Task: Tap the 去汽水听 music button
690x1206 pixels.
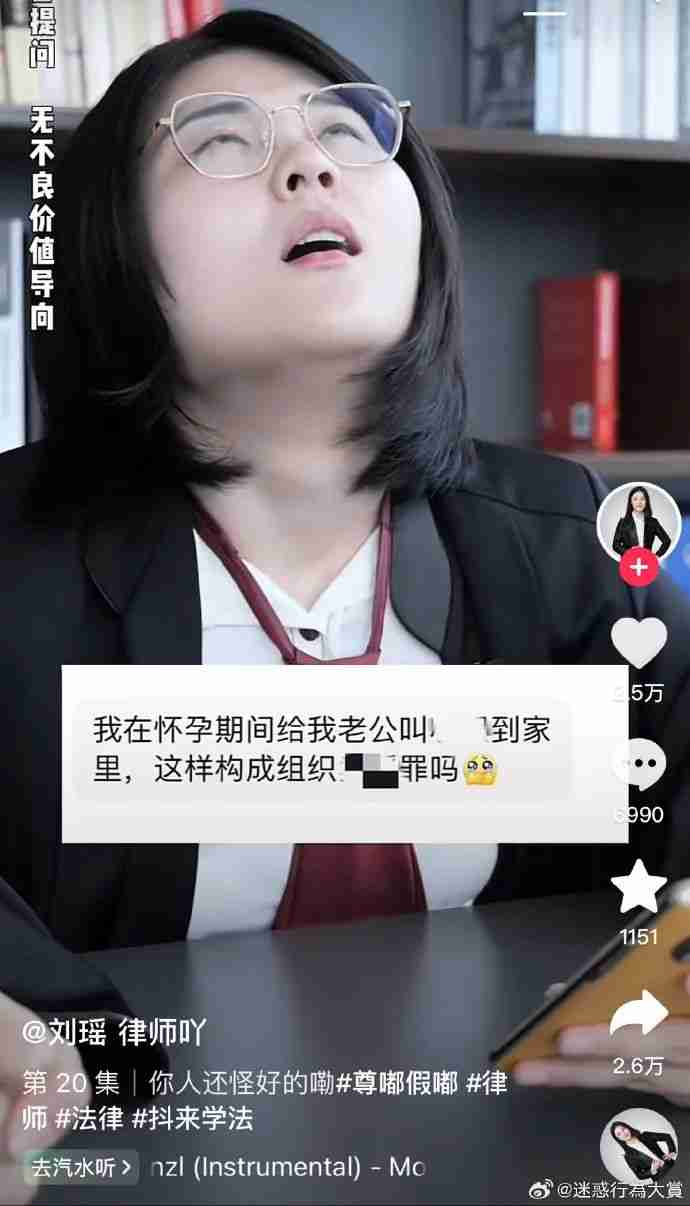Action: (80, 1166)
